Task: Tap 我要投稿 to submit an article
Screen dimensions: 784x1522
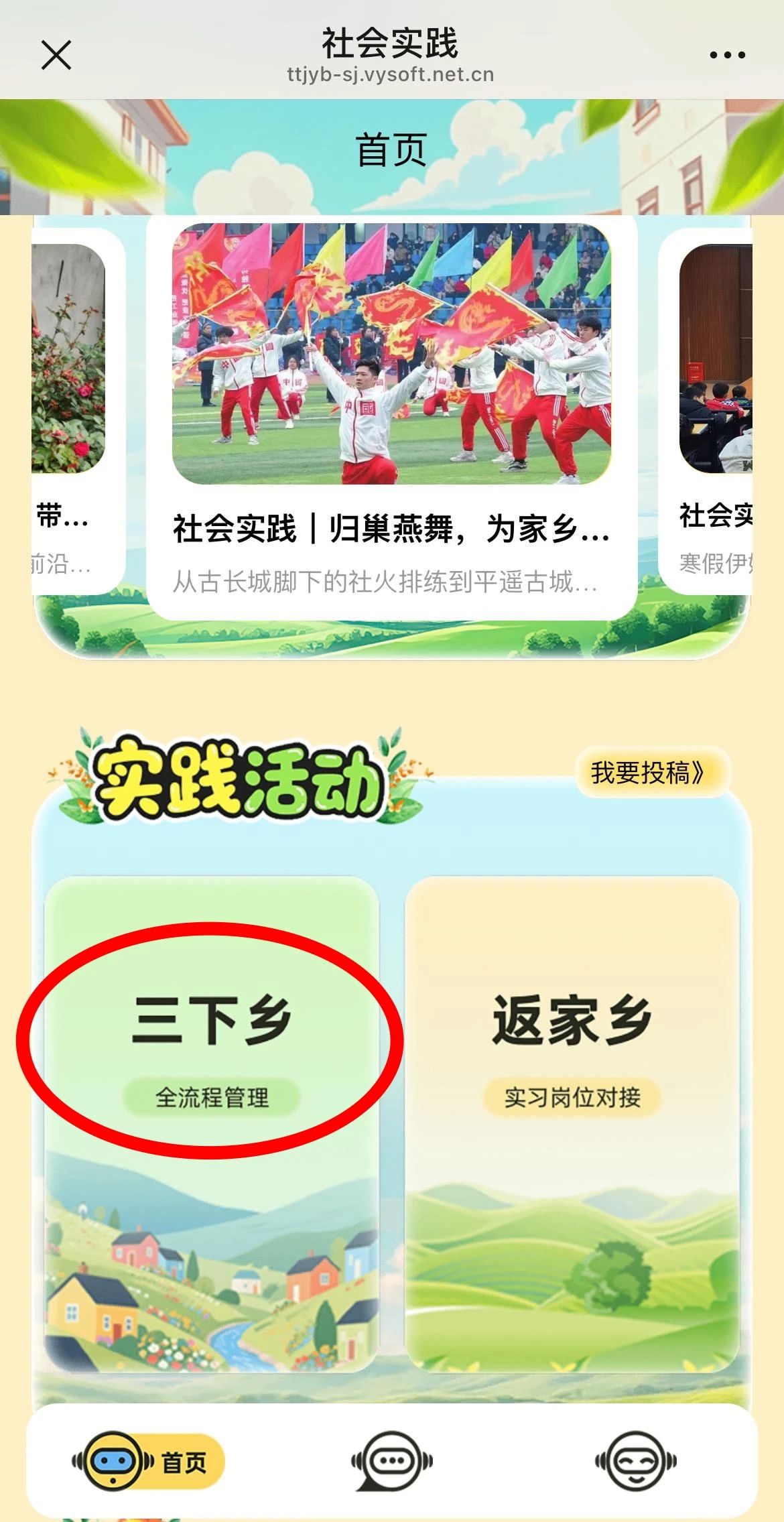Action: coord(650,773)
